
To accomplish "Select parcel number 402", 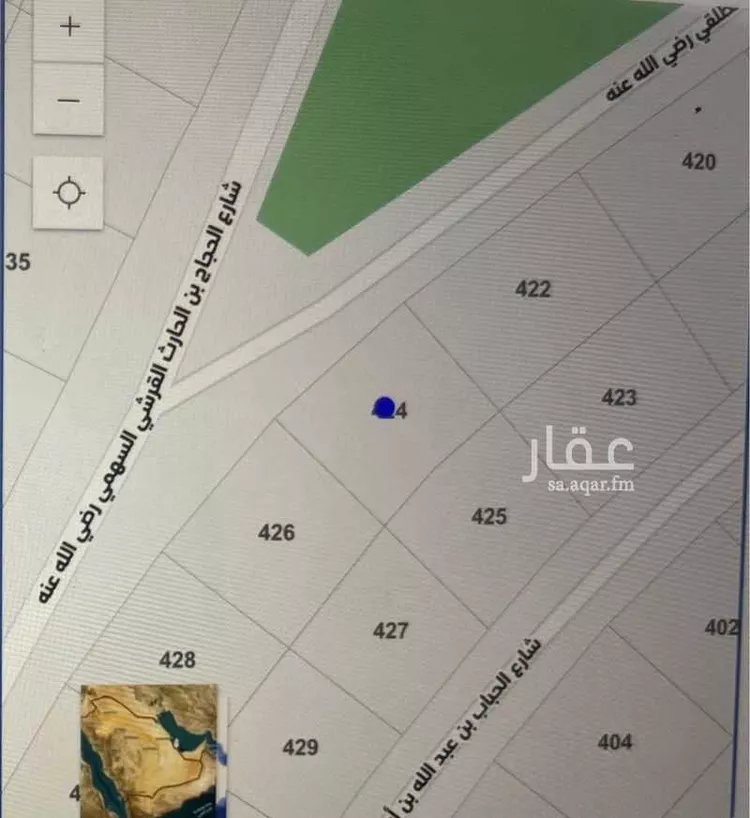I will click(x=722, y=628).
